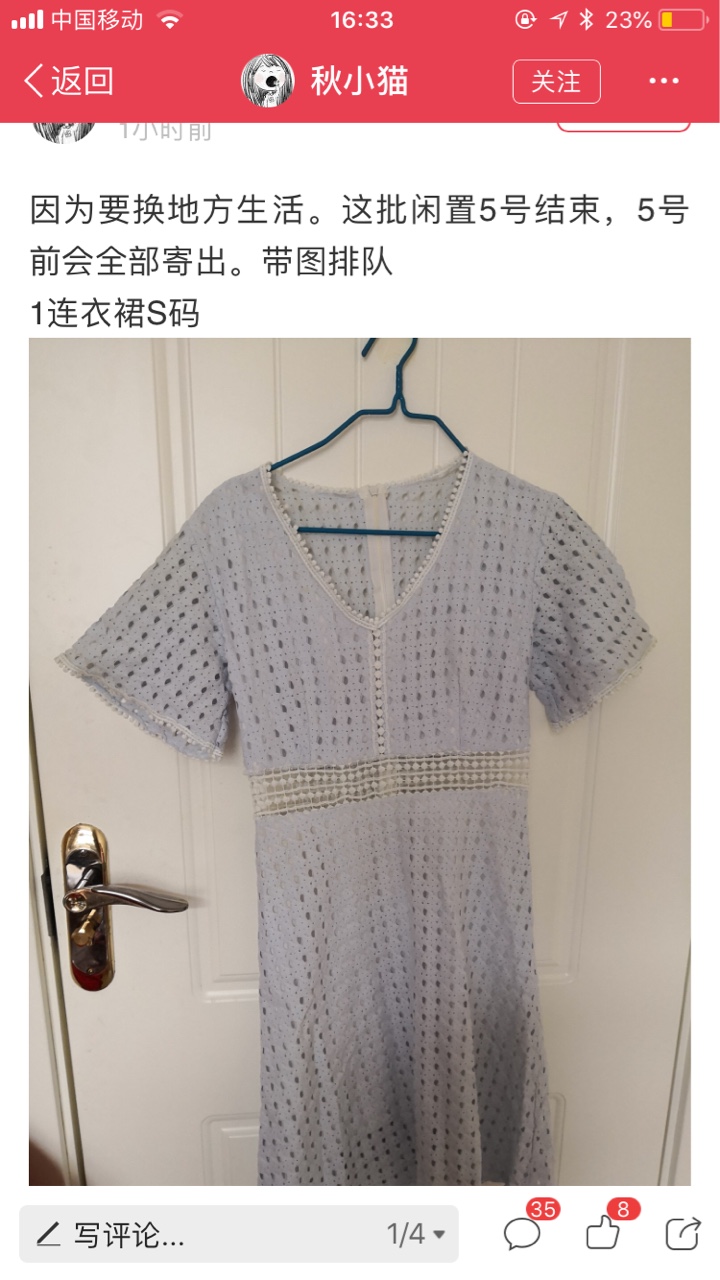Viewport: 720px width, 1280px height.
Task: Open 秋小猫's profile from the header avatar
Action: [x=268, y=81]
